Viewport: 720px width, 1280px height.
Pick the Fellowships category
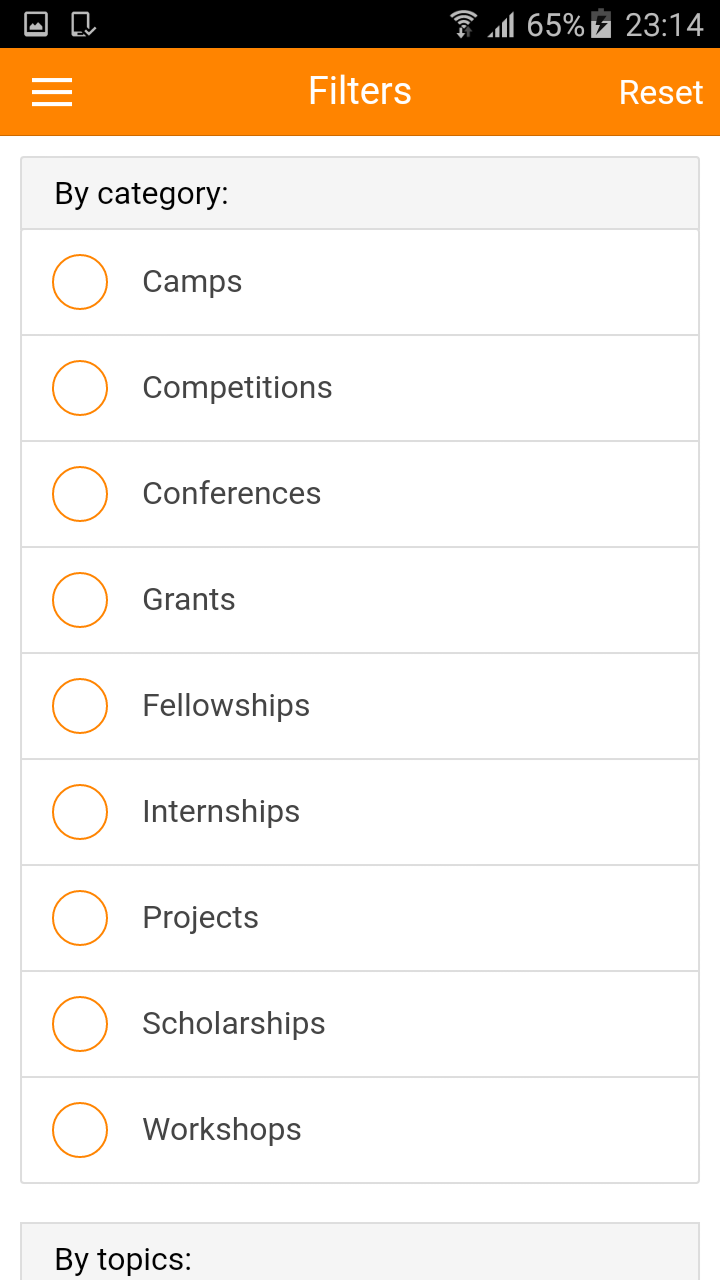80,706
